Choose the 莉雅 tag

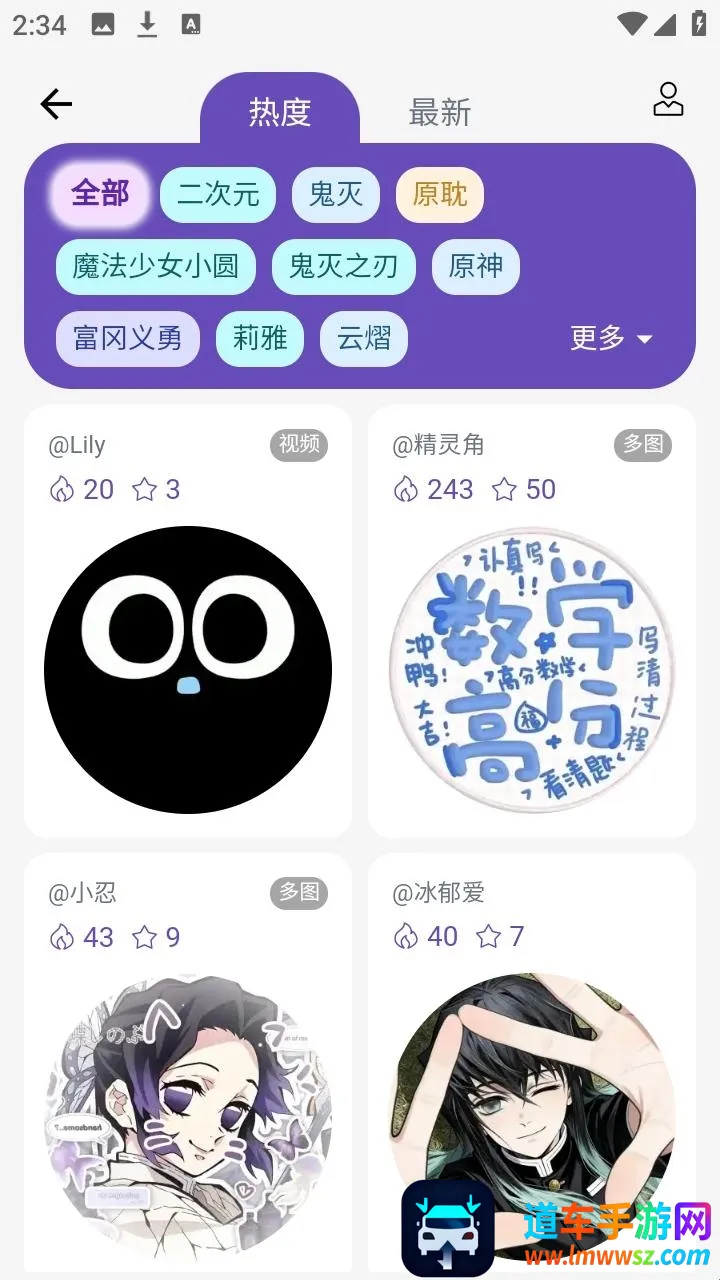coord(260,338)
